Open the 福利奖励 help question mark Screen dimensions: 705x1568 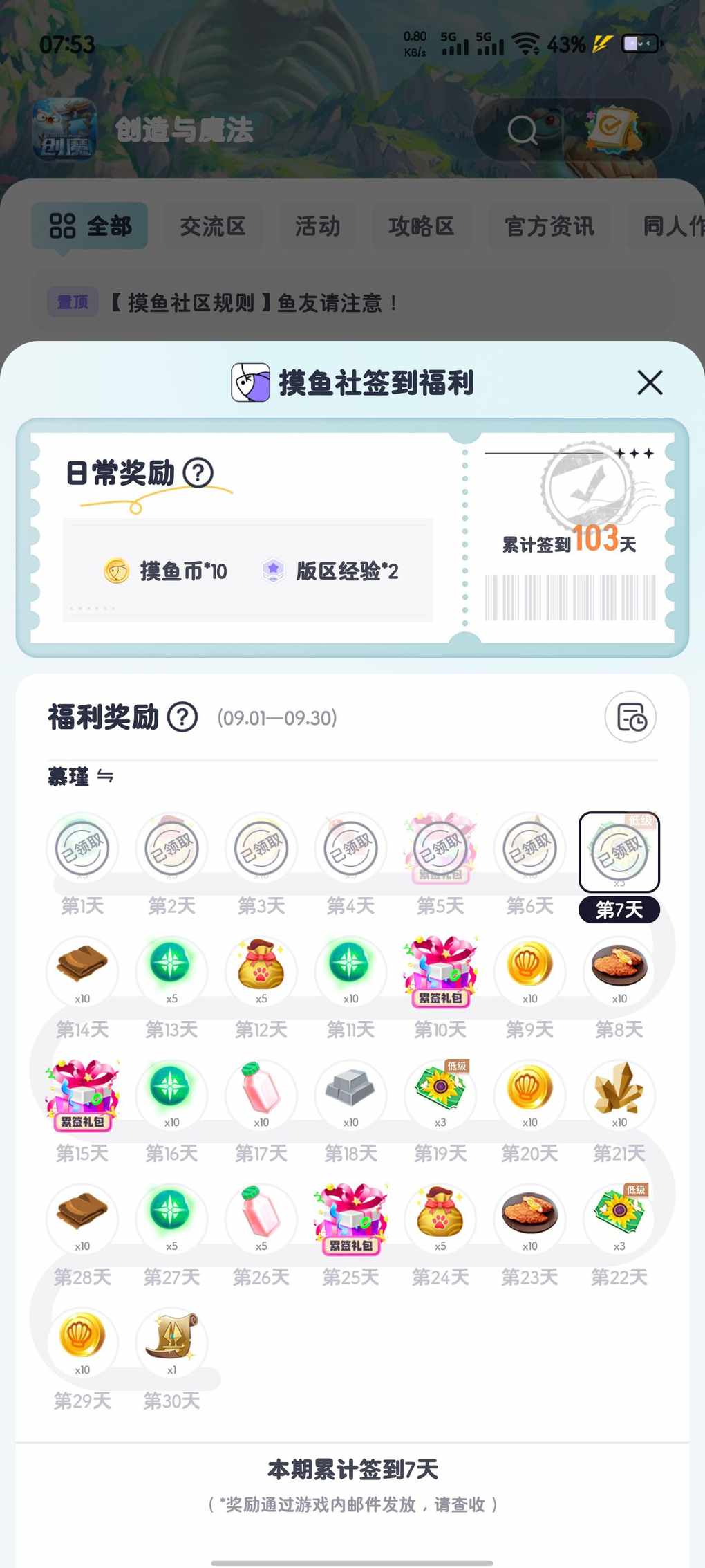(x=183, y=717)
